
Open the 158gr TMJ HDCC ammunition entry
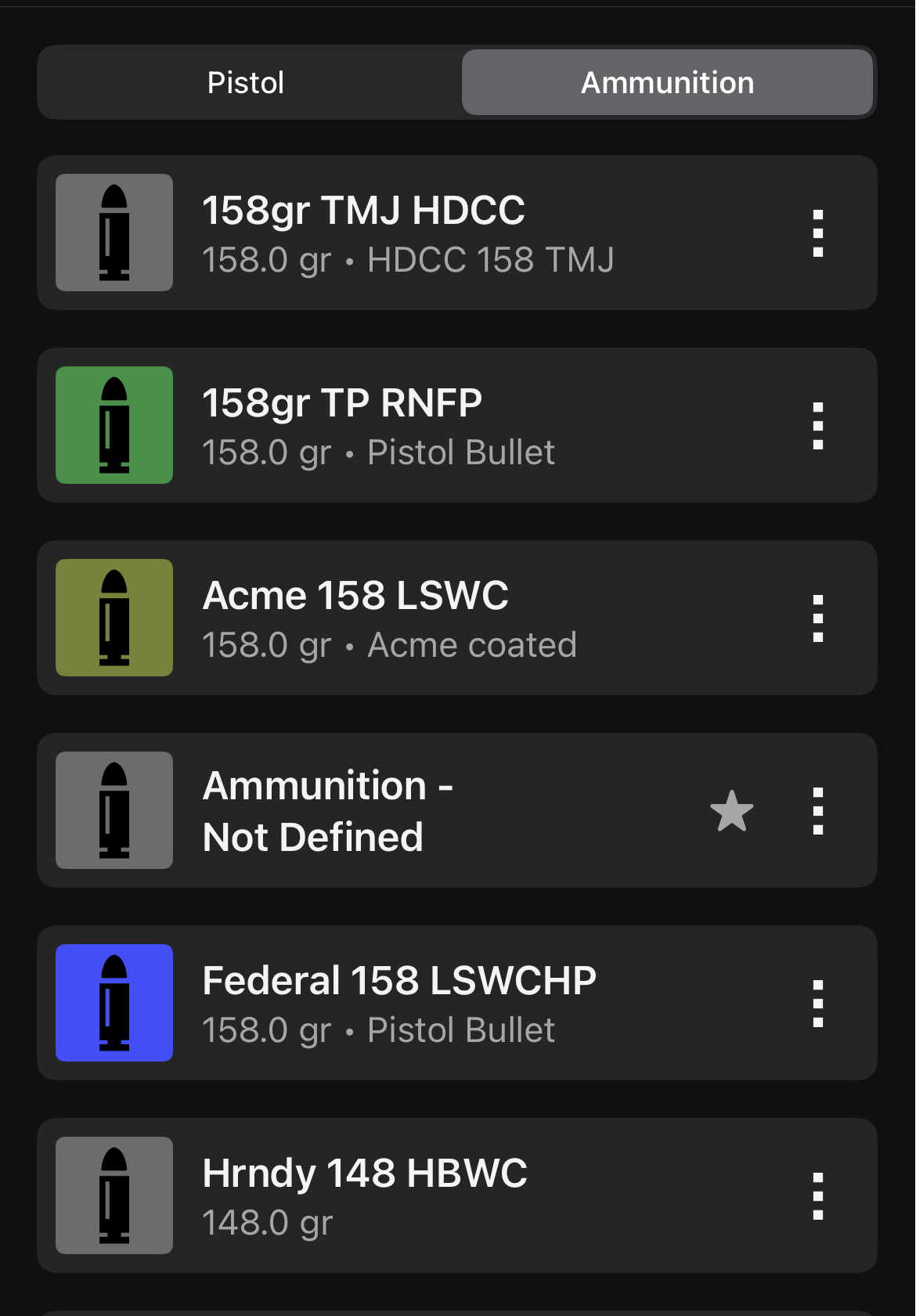[407, 233]
